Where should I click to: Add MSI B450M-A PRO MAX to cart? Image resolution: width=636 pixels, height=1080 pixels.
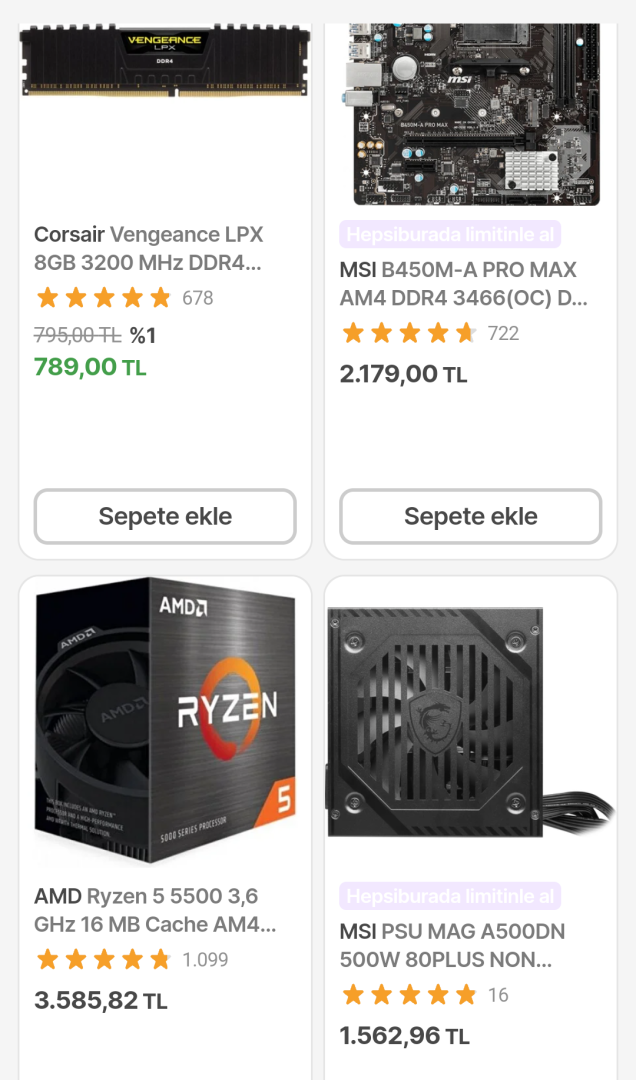pos(470,516)
